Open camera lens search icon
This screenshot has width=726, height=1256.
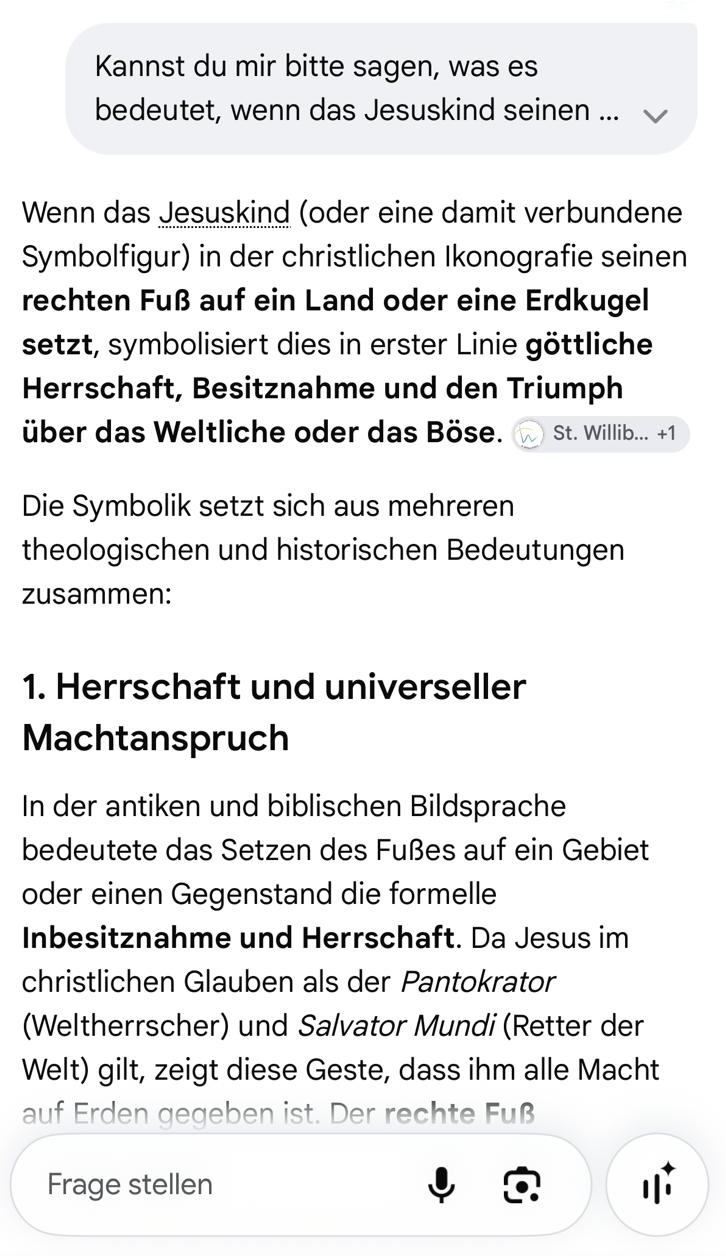coord(521,1185)
